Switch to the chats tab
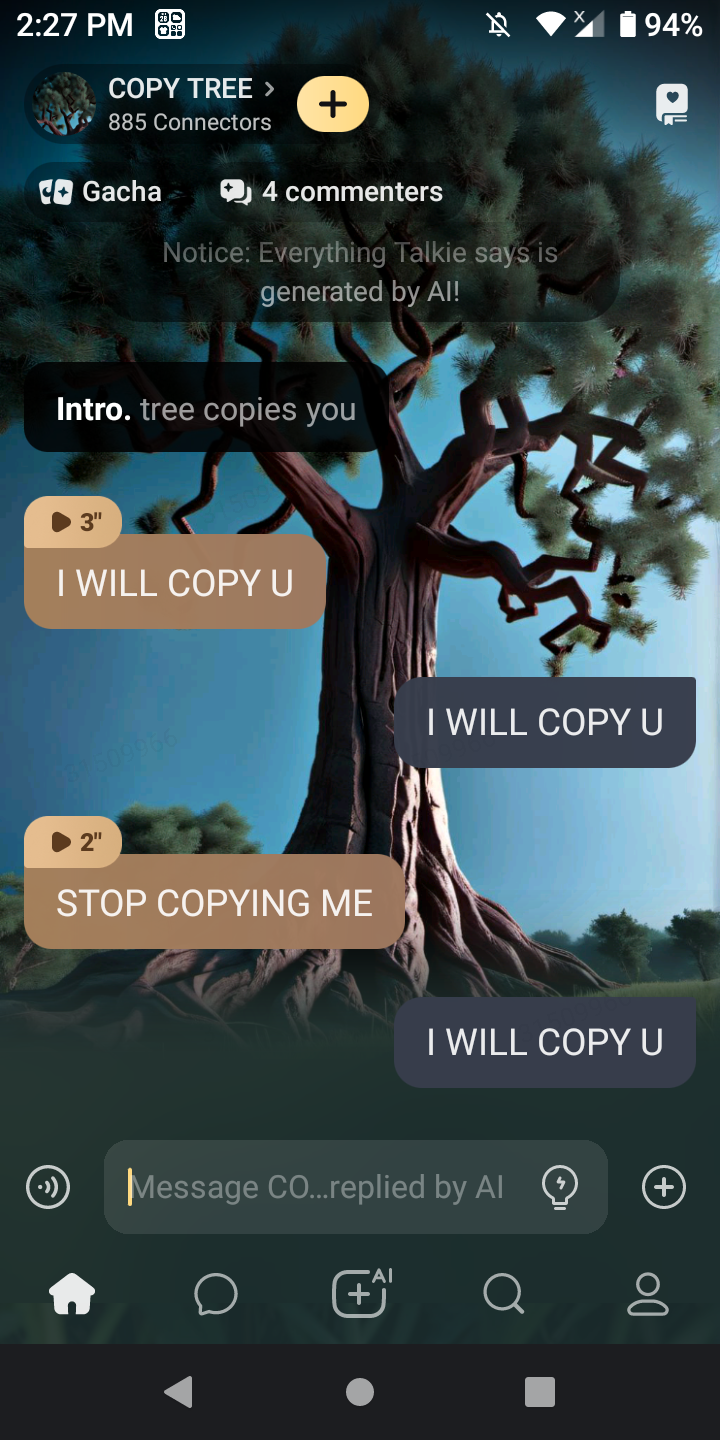 tap(216, 1295)
